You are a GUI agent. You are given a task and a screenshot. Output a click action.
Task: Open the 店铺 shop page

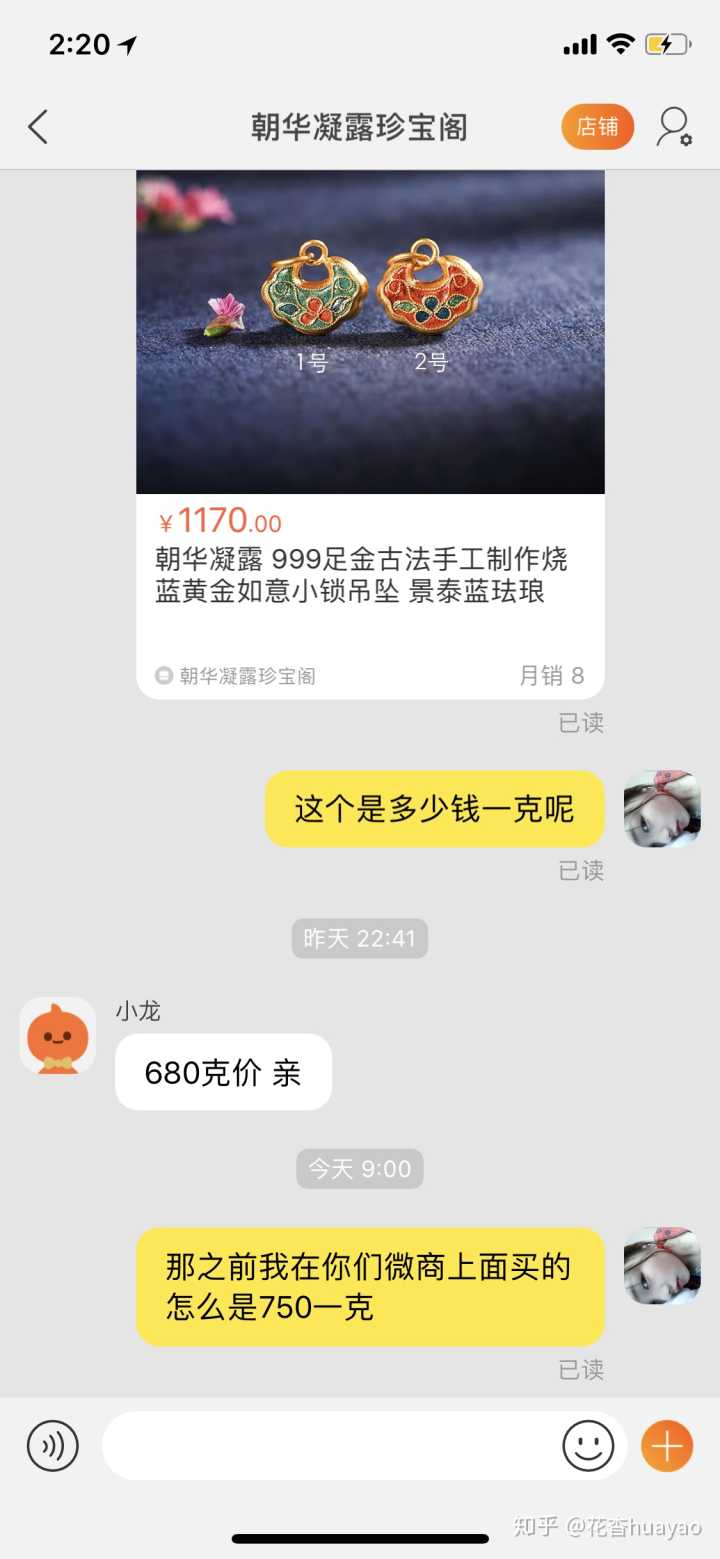tap(597, 127)
